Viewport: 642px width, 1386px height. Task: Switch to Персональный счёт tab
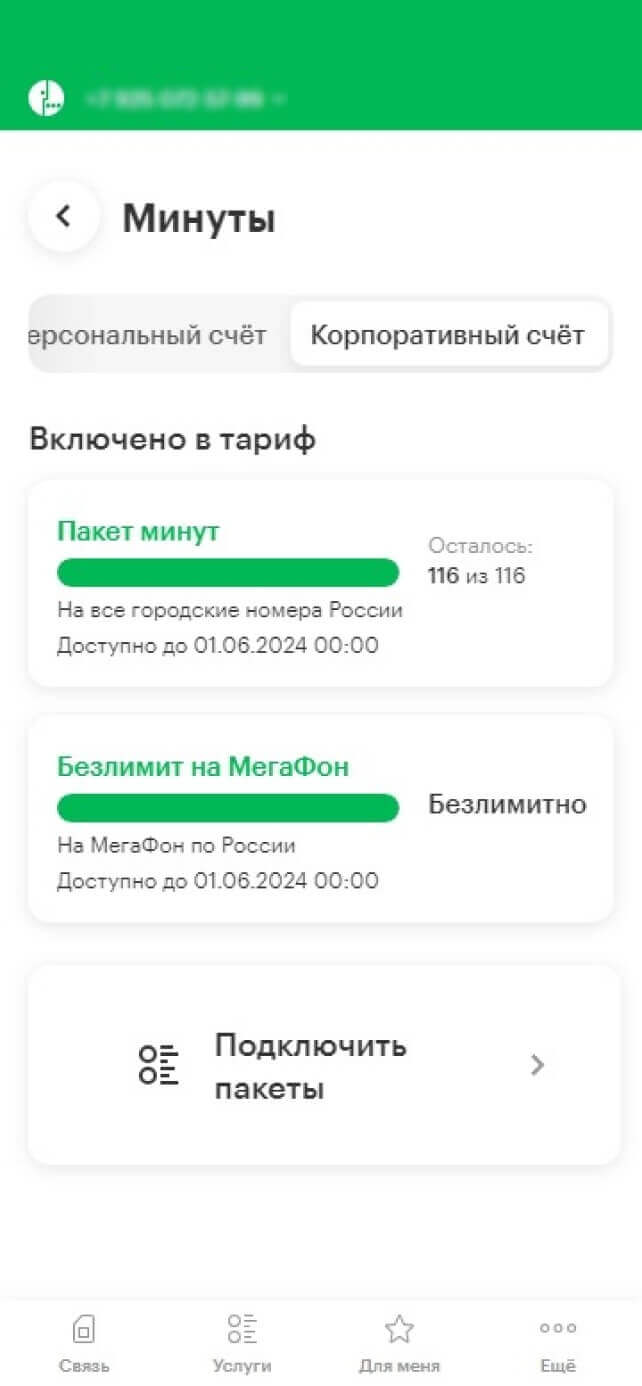tap(150, 335)
